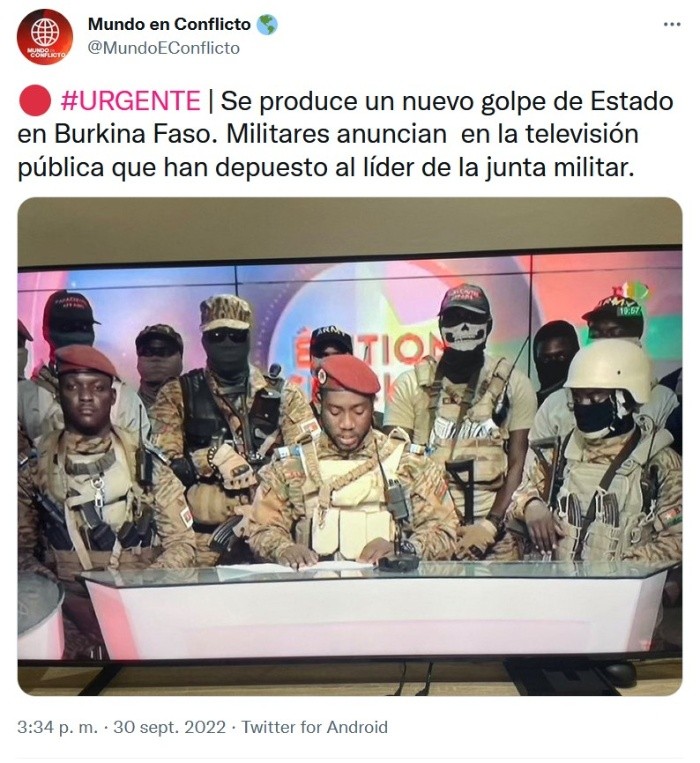This screenshot has width=700, height=763.
Task: Open the @MundoEConflicto profile name link
Action: 163,47
